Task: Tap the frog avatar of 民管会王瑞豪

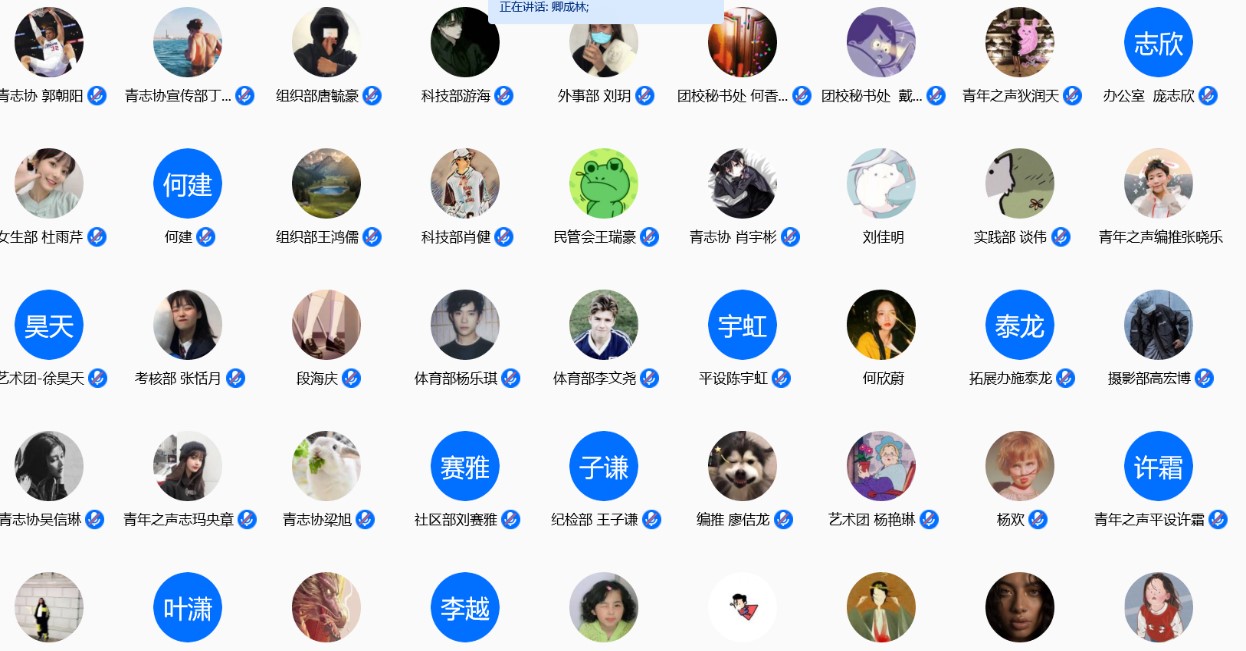Action: click(603, 184)
